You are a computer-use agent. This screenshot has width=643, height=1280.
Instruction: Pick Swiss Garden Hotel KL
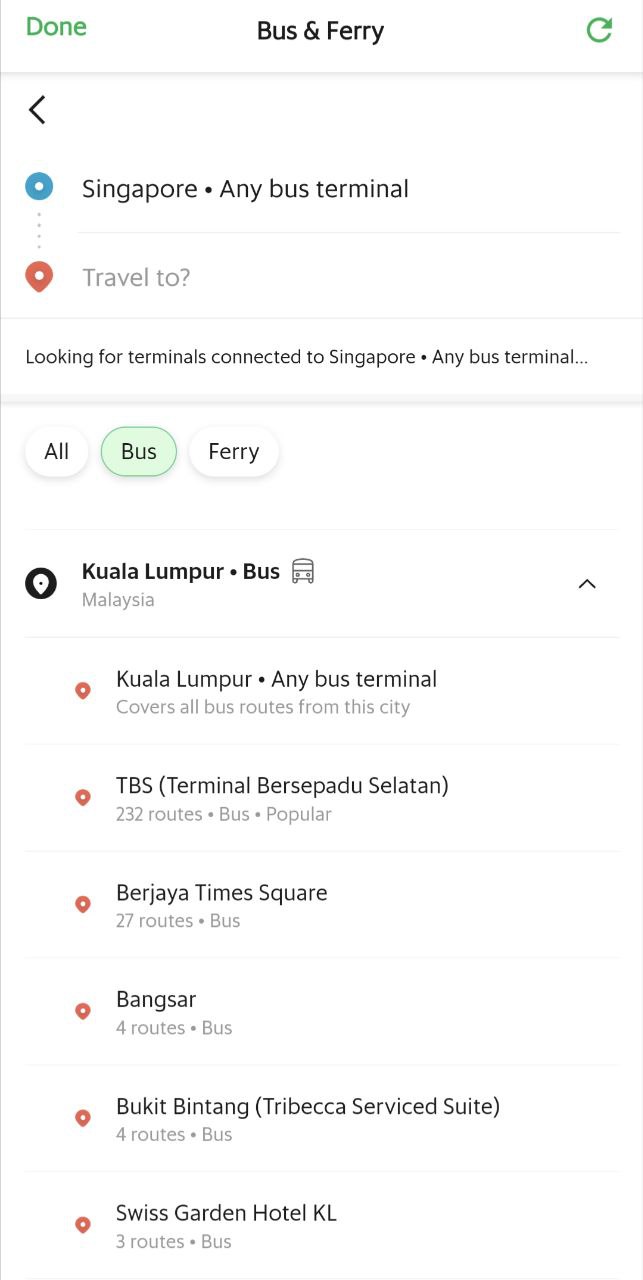coord(322,1226)
